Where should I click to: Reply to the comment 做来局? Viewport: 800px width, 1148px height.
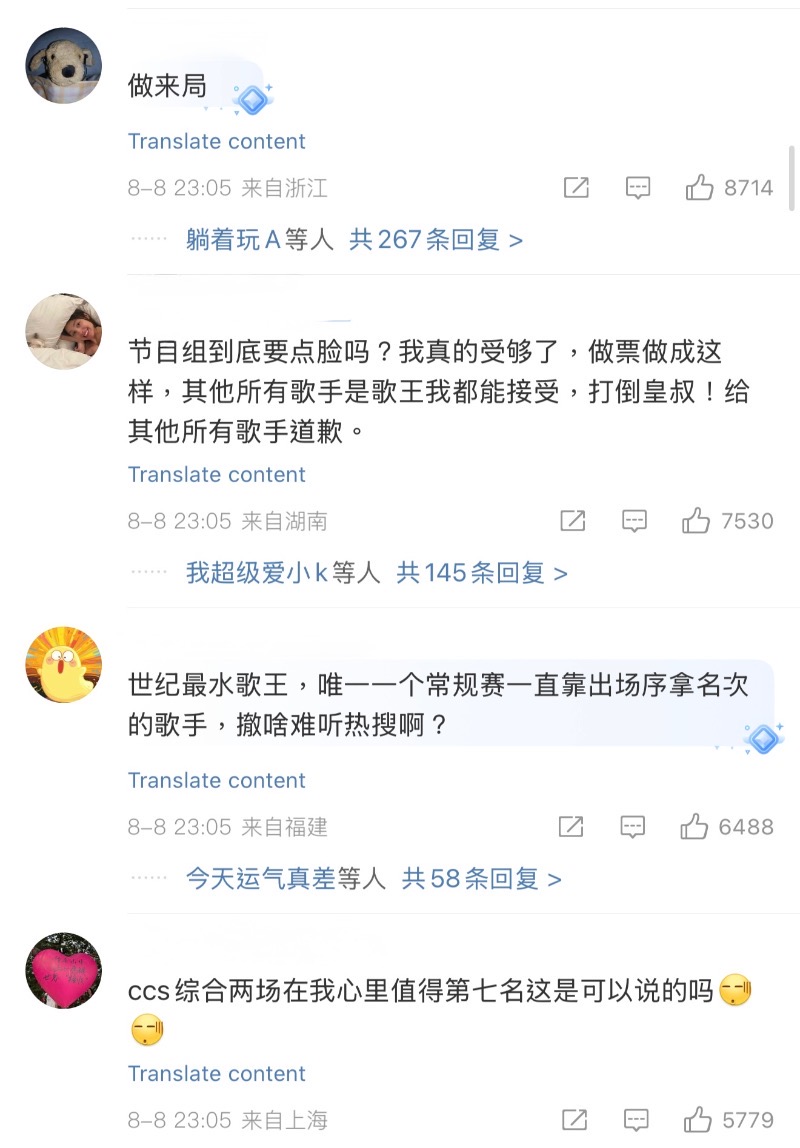point(638,187)
